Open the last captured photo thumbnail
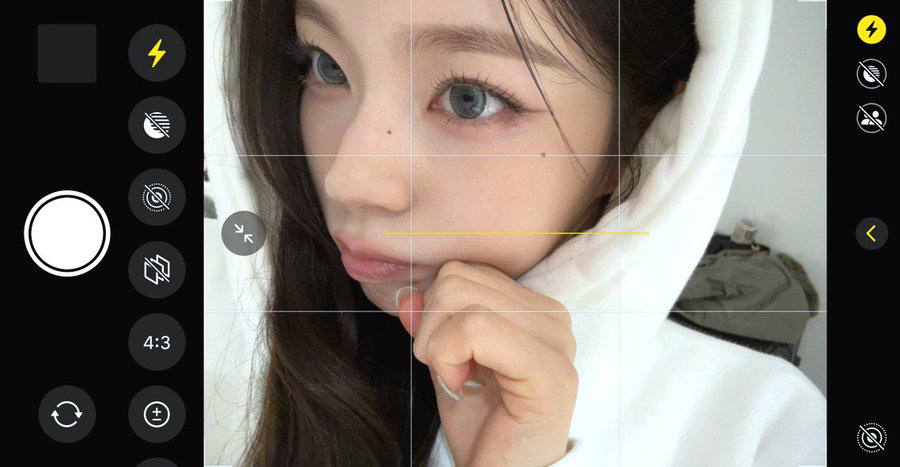This screenshot has height=467, width=900. (67, 54)
